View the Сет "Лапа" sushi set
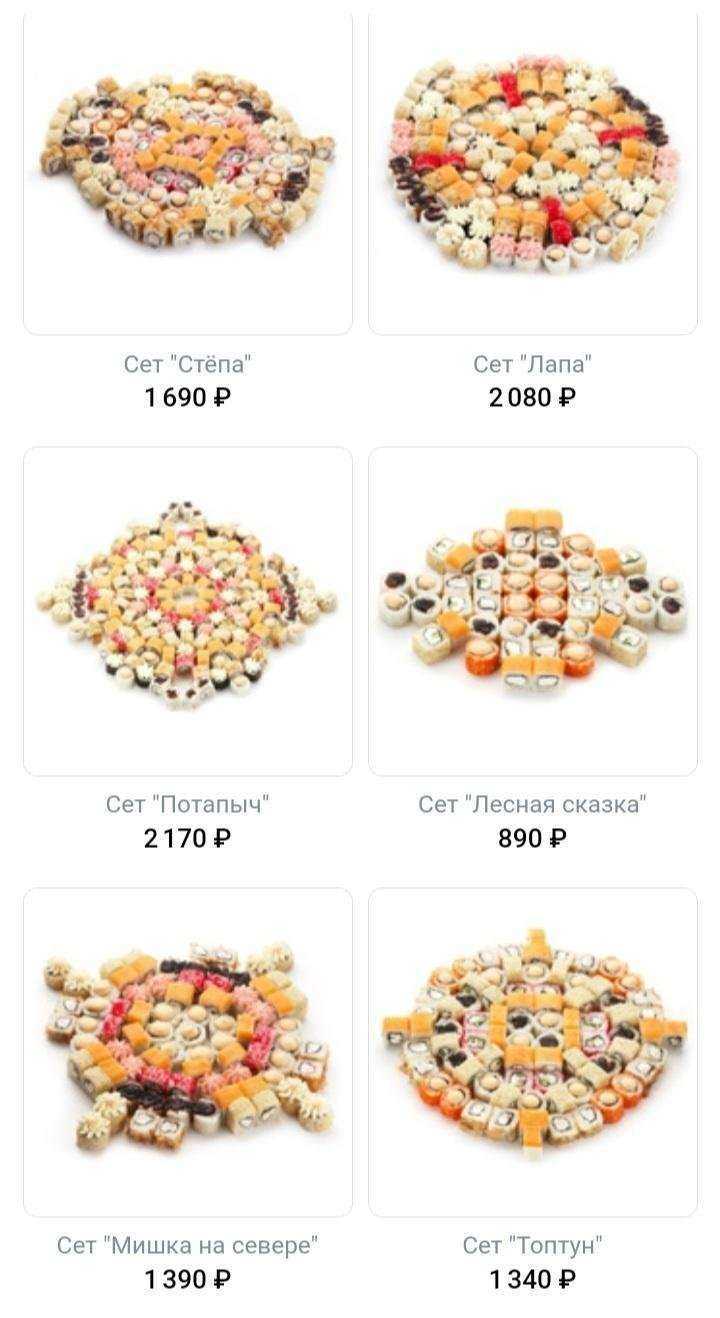 [533, 170]
